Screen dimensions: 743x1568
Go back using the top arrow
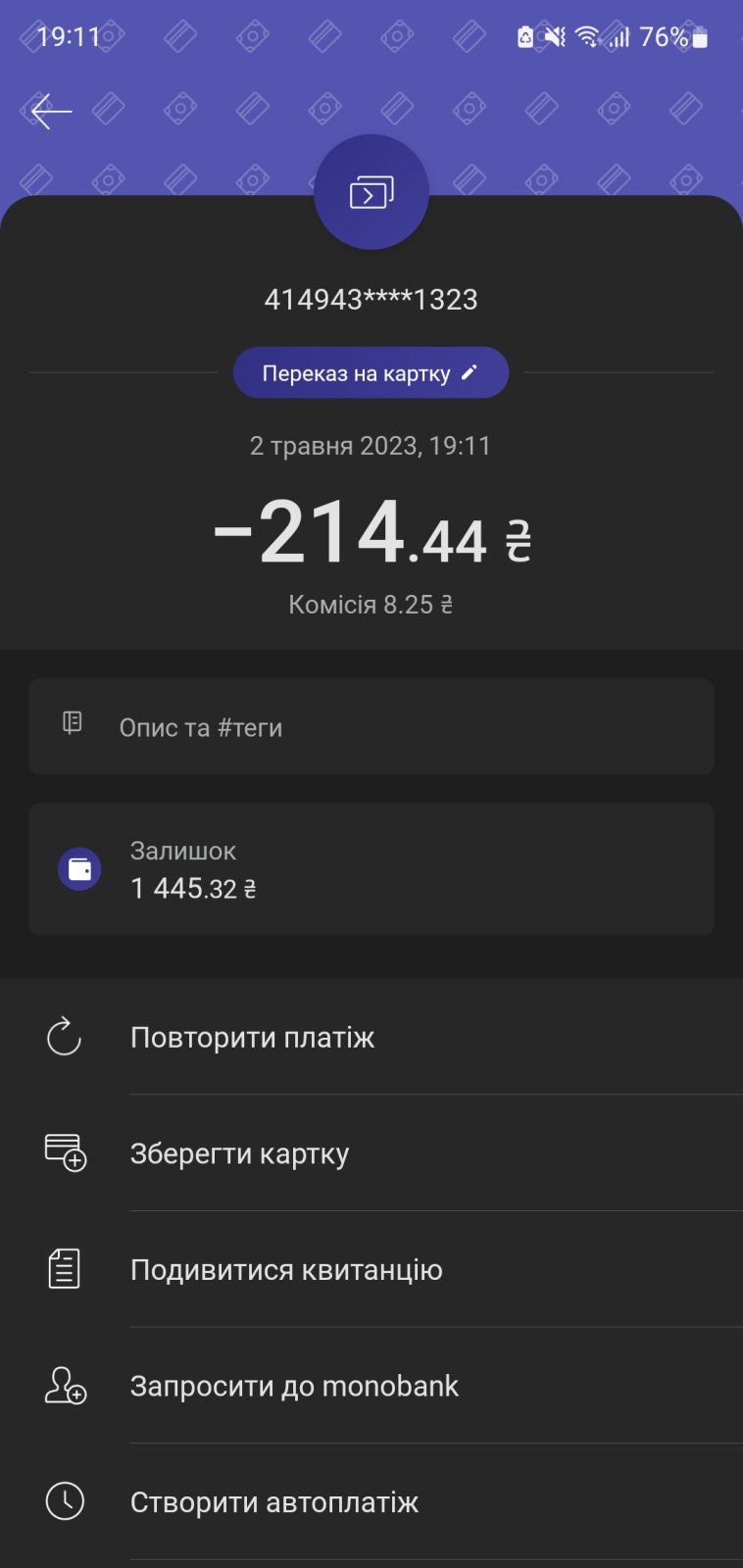(x=51, y=112)
